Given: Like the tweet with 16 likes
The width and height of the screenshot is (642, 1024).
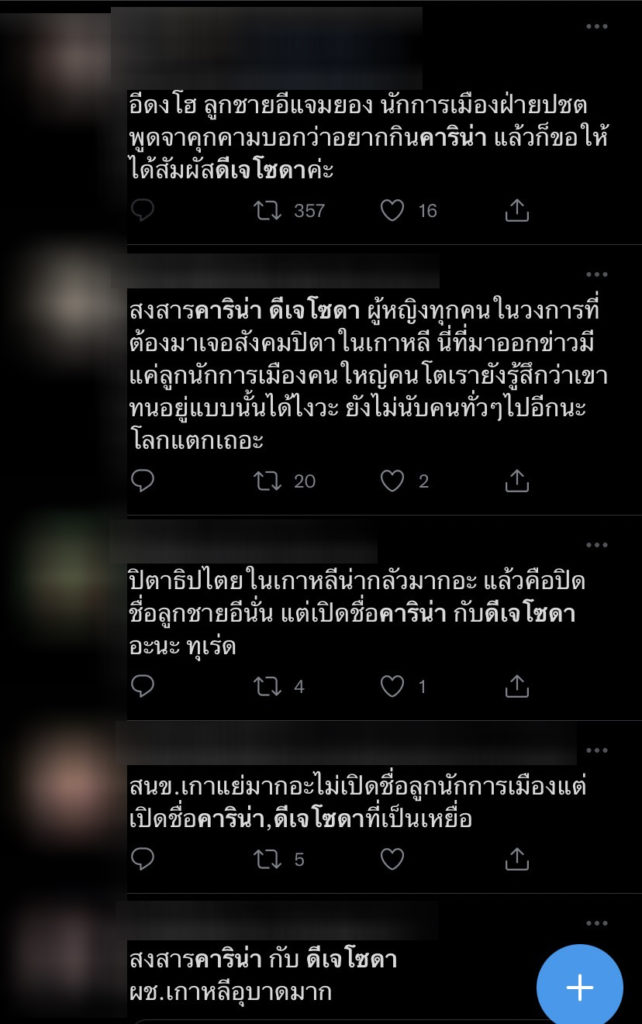Looking at the screenshot, I should 392,210.
